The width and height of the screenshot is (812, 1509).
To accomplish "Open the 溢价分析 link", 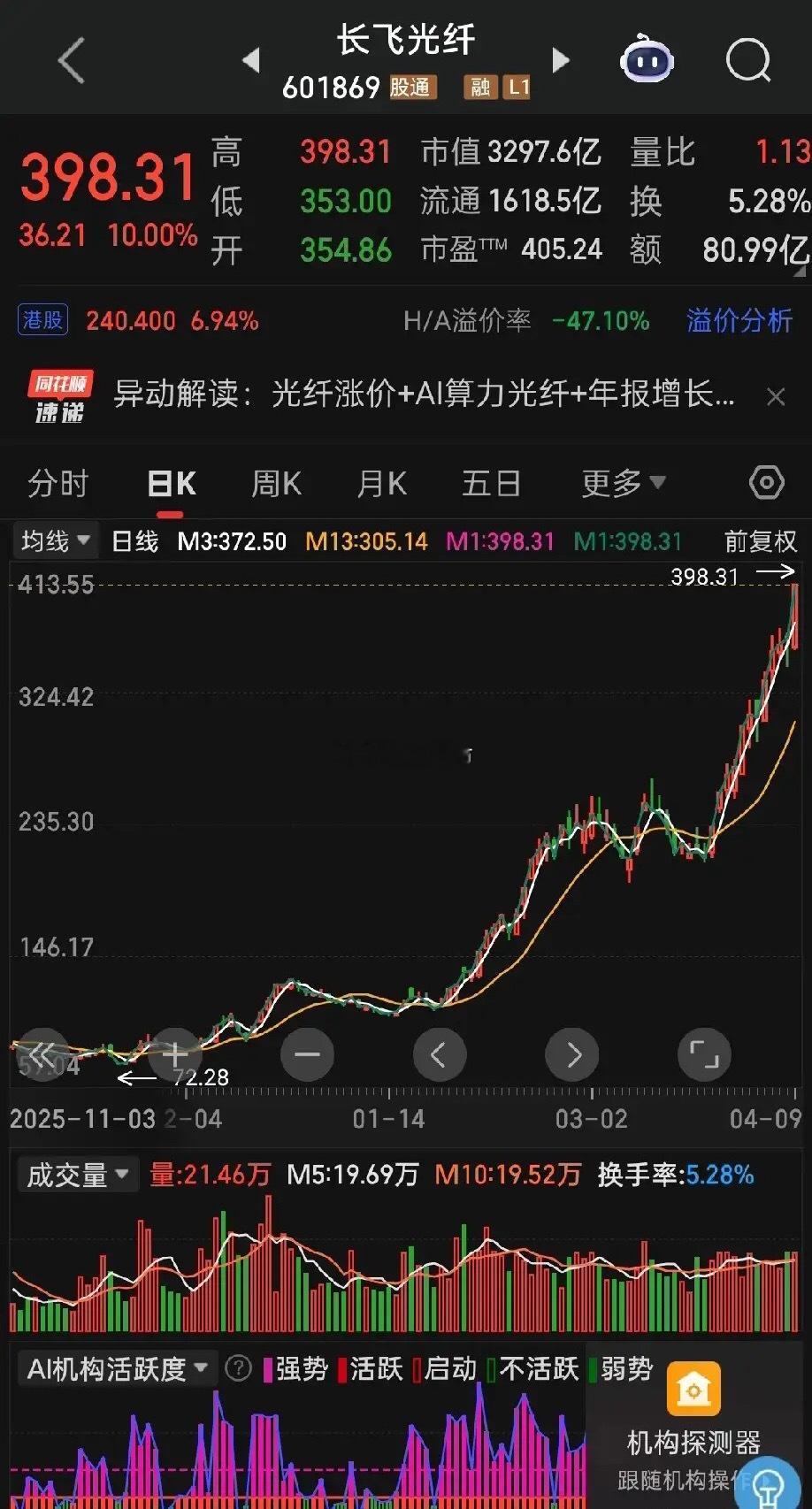I will (739, 320).
